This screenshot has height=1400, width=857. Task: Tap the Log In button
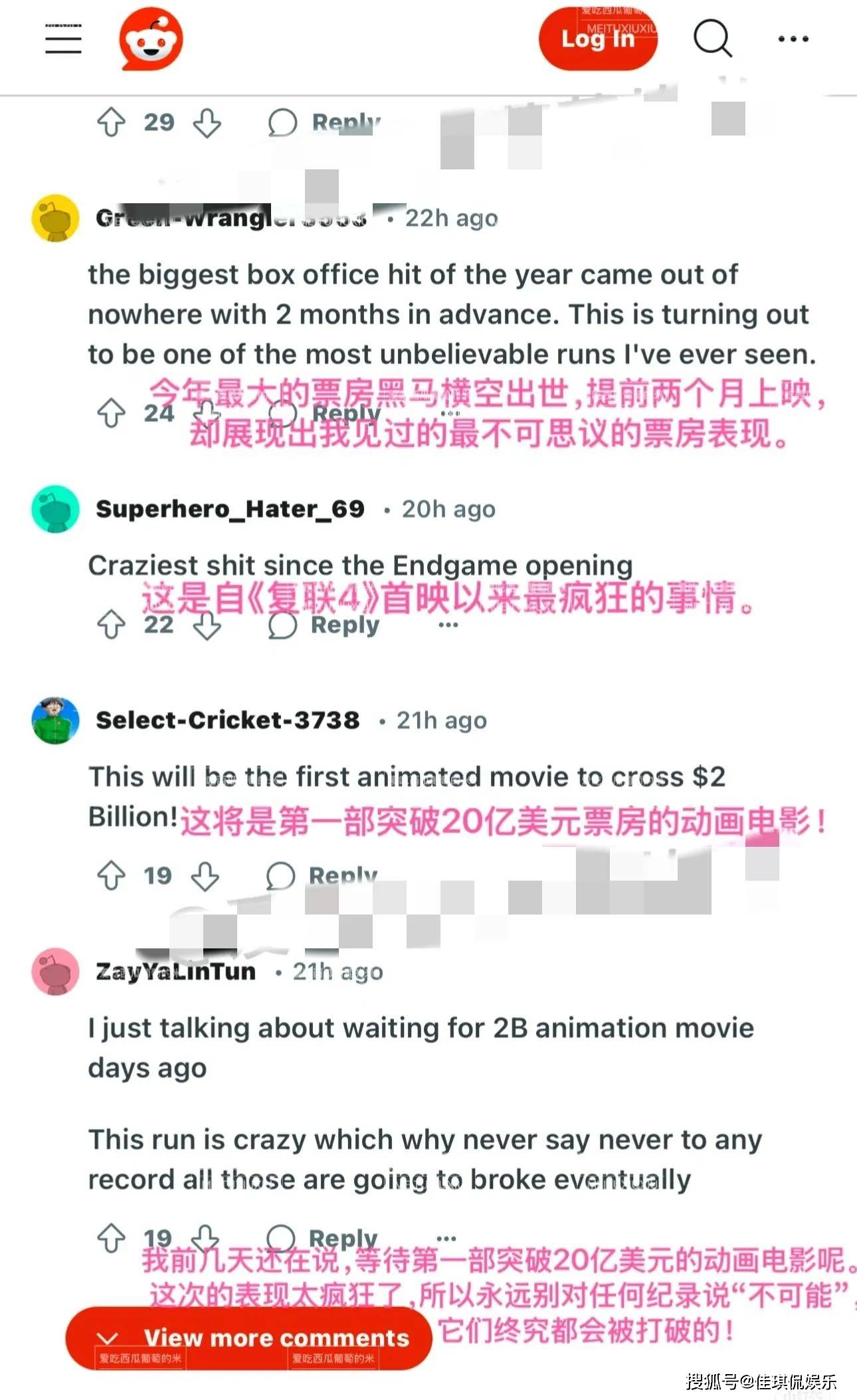point(598,39)
